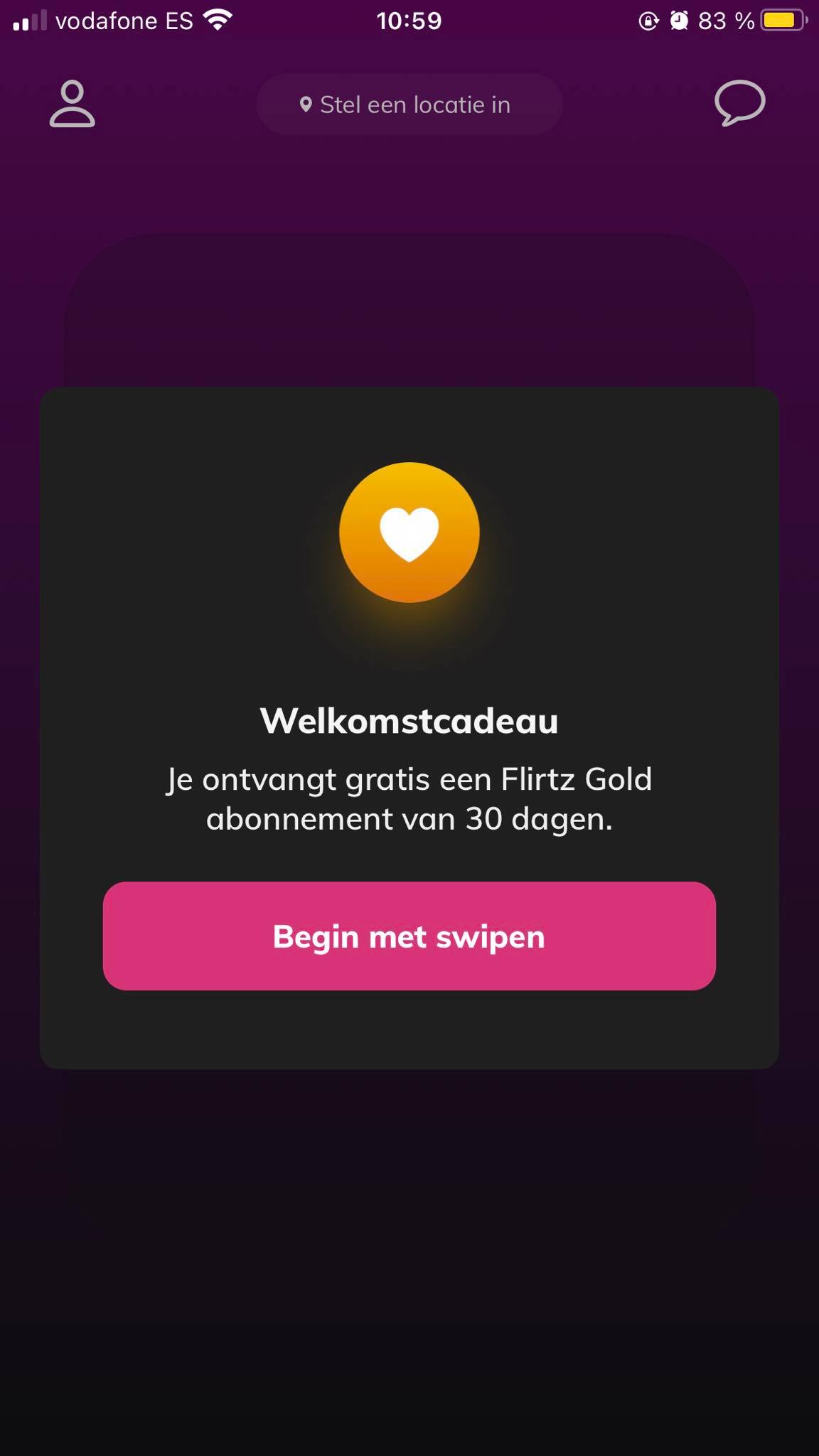Open the profile icon
This screenshot has width=819, height=1456.
[x=72, y=104]
